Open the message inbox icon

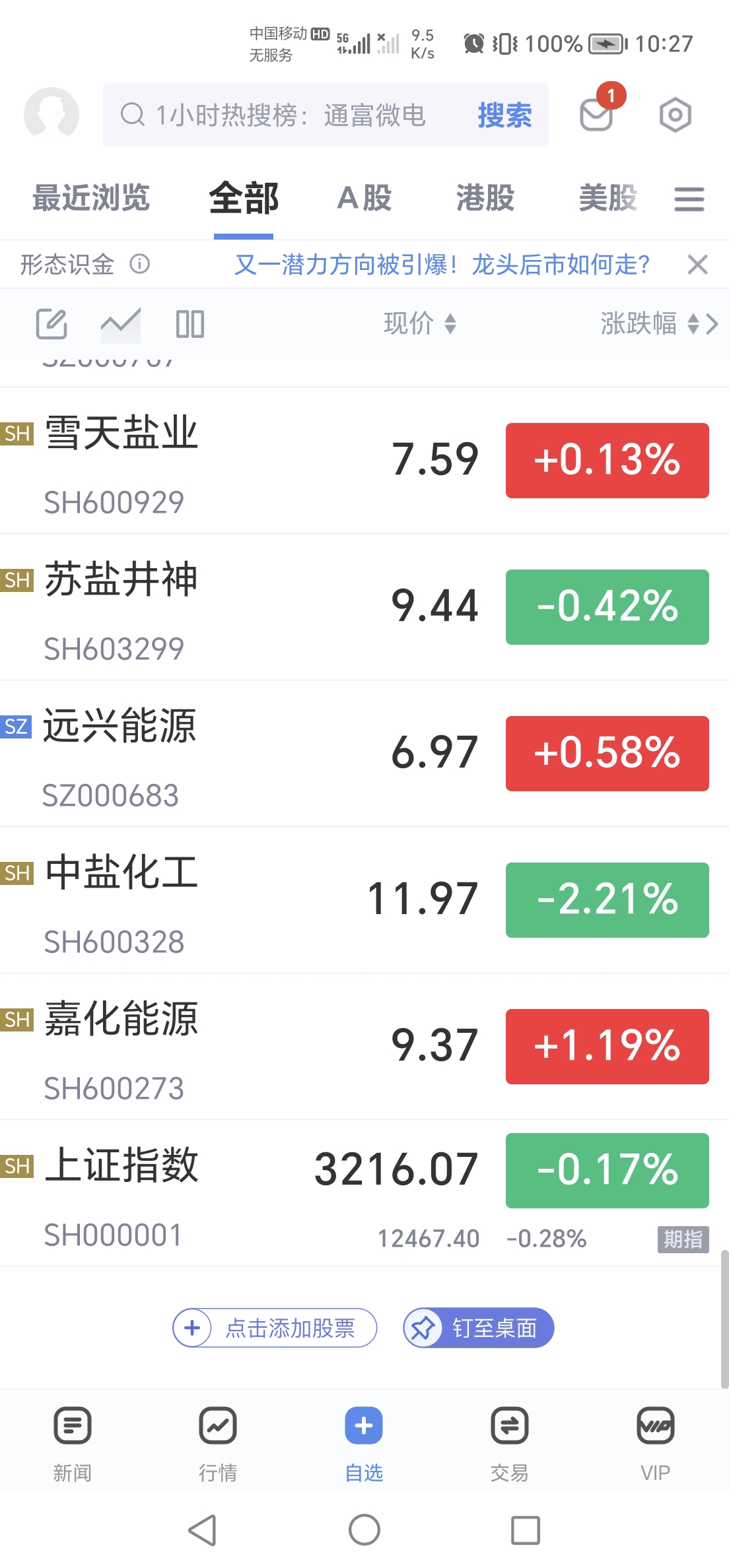tap(597, 115)
